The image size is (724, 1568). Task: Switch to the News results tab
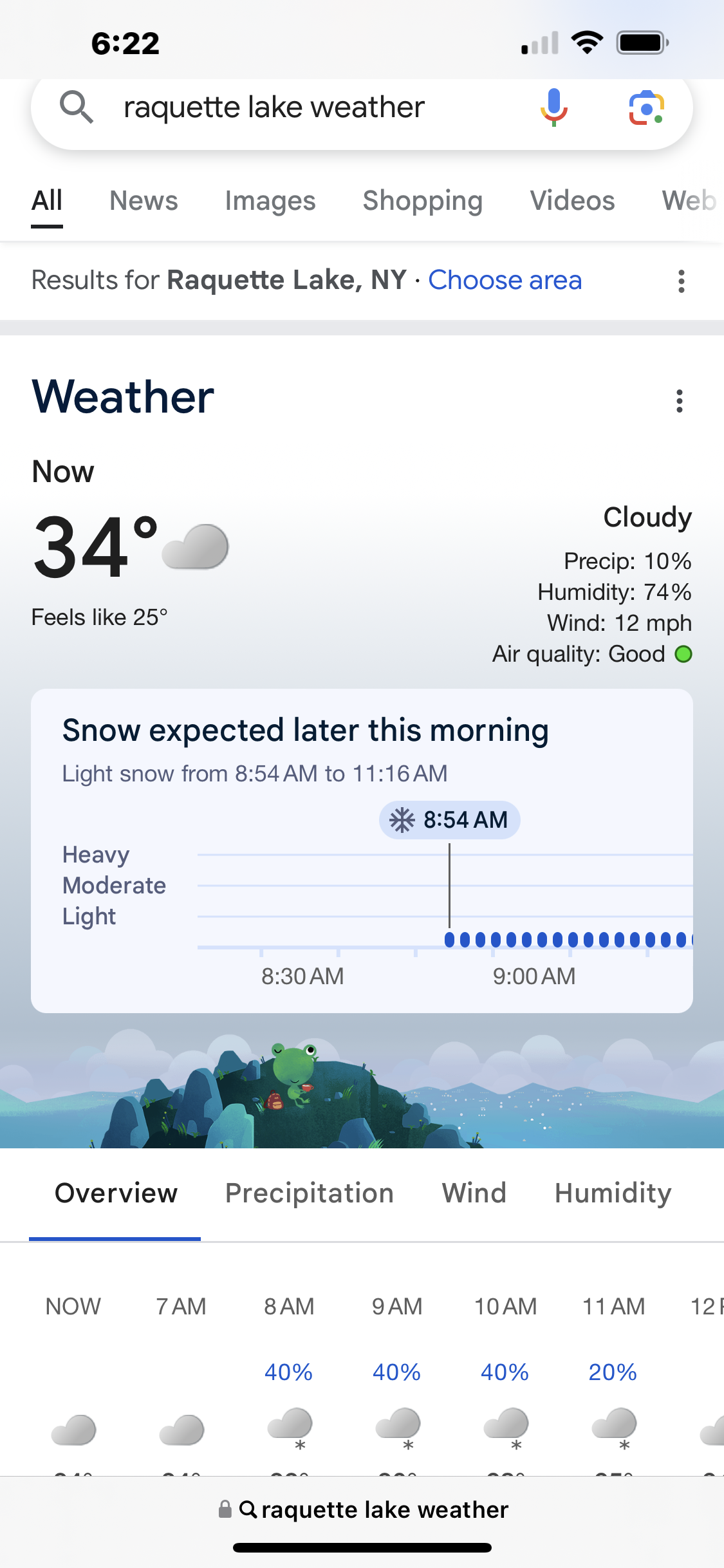point(144,201)
